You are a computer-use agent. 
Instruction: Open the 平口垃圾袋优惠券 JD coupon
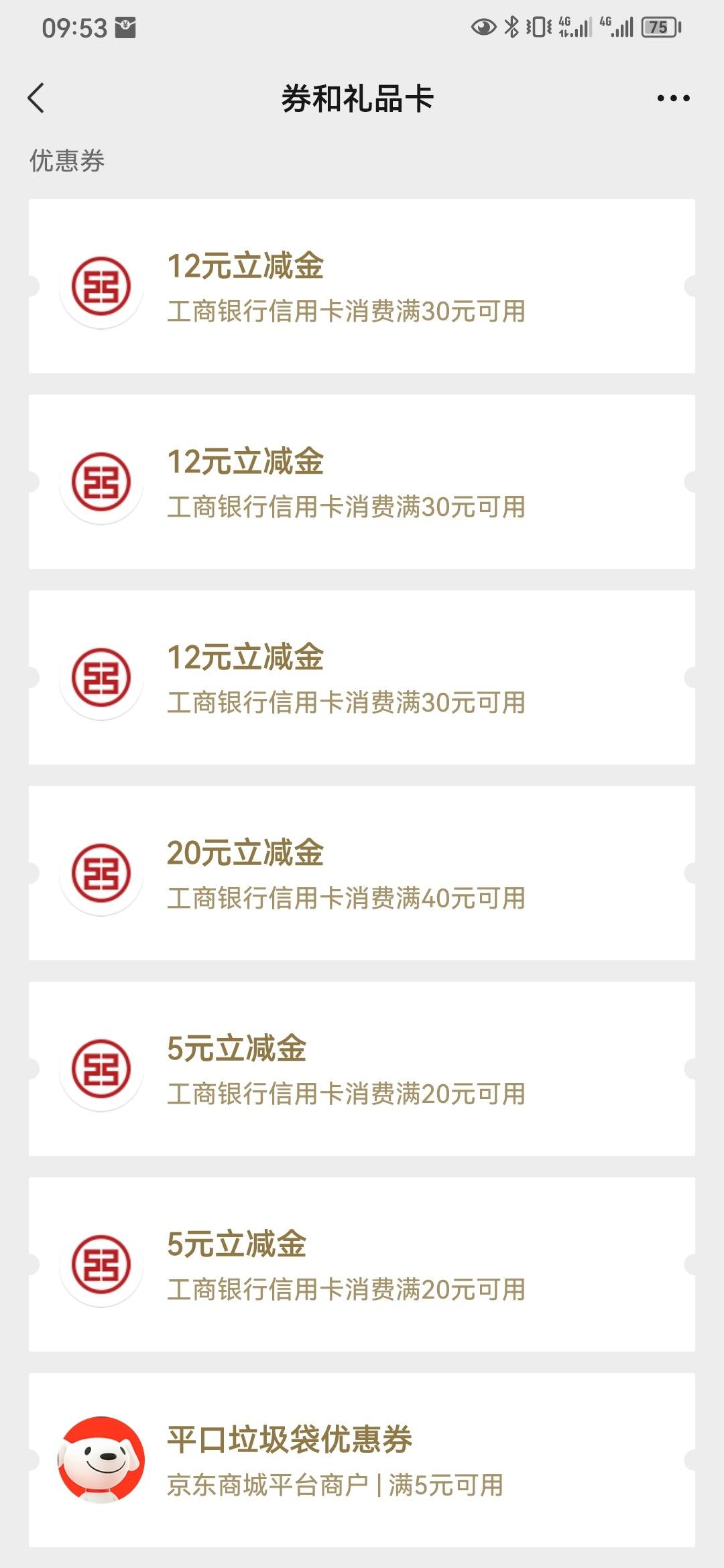pos(362,1460)
